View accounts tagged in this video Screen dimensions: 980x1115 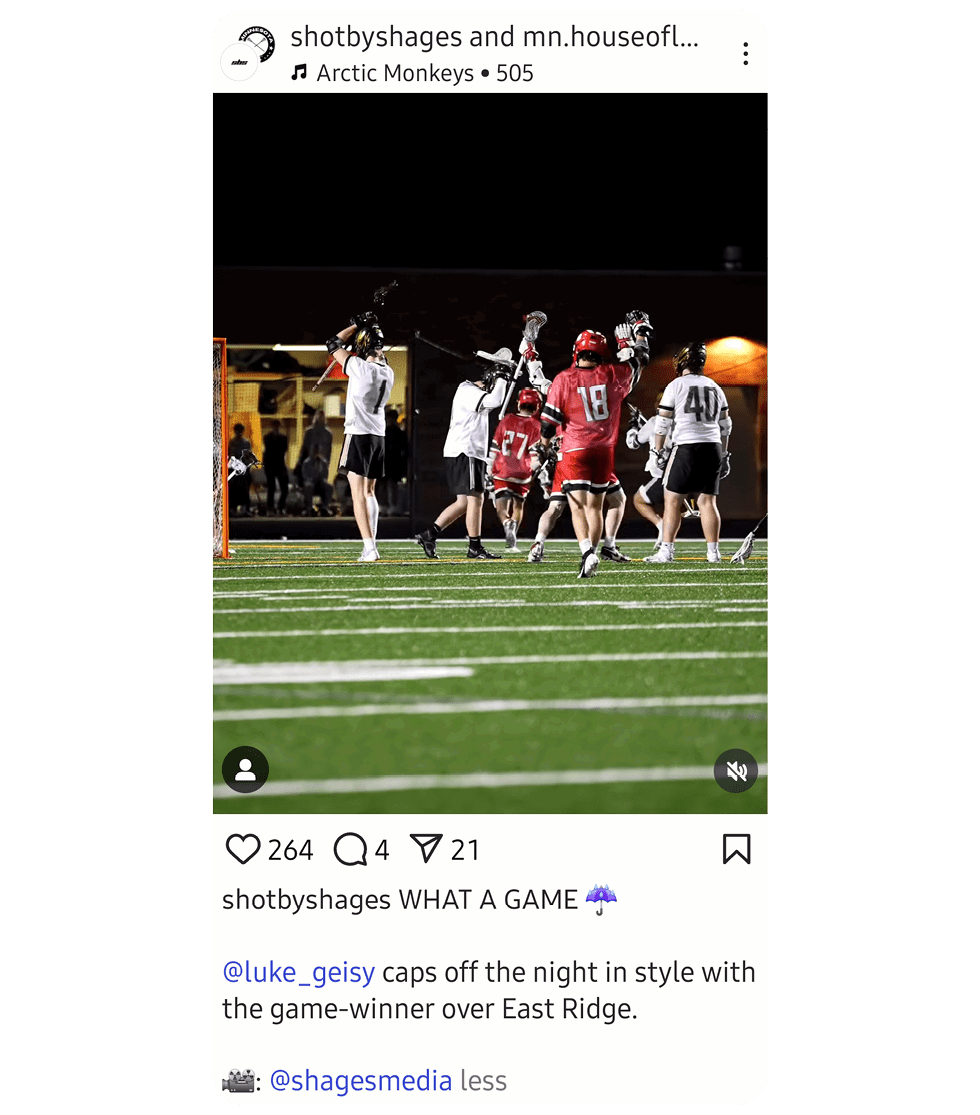coord(245,770)
